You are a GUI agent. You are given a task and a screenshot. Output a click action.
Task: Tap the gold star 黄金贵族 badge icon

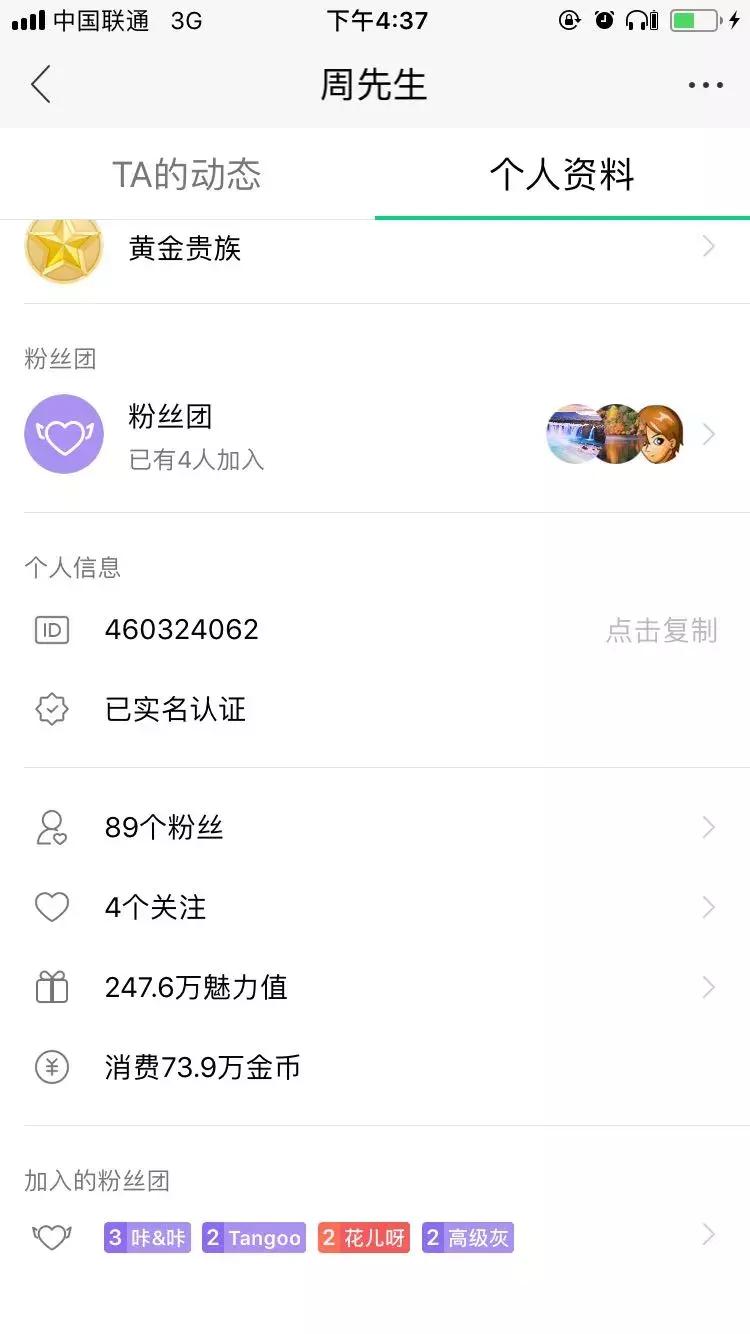[64, 246]
